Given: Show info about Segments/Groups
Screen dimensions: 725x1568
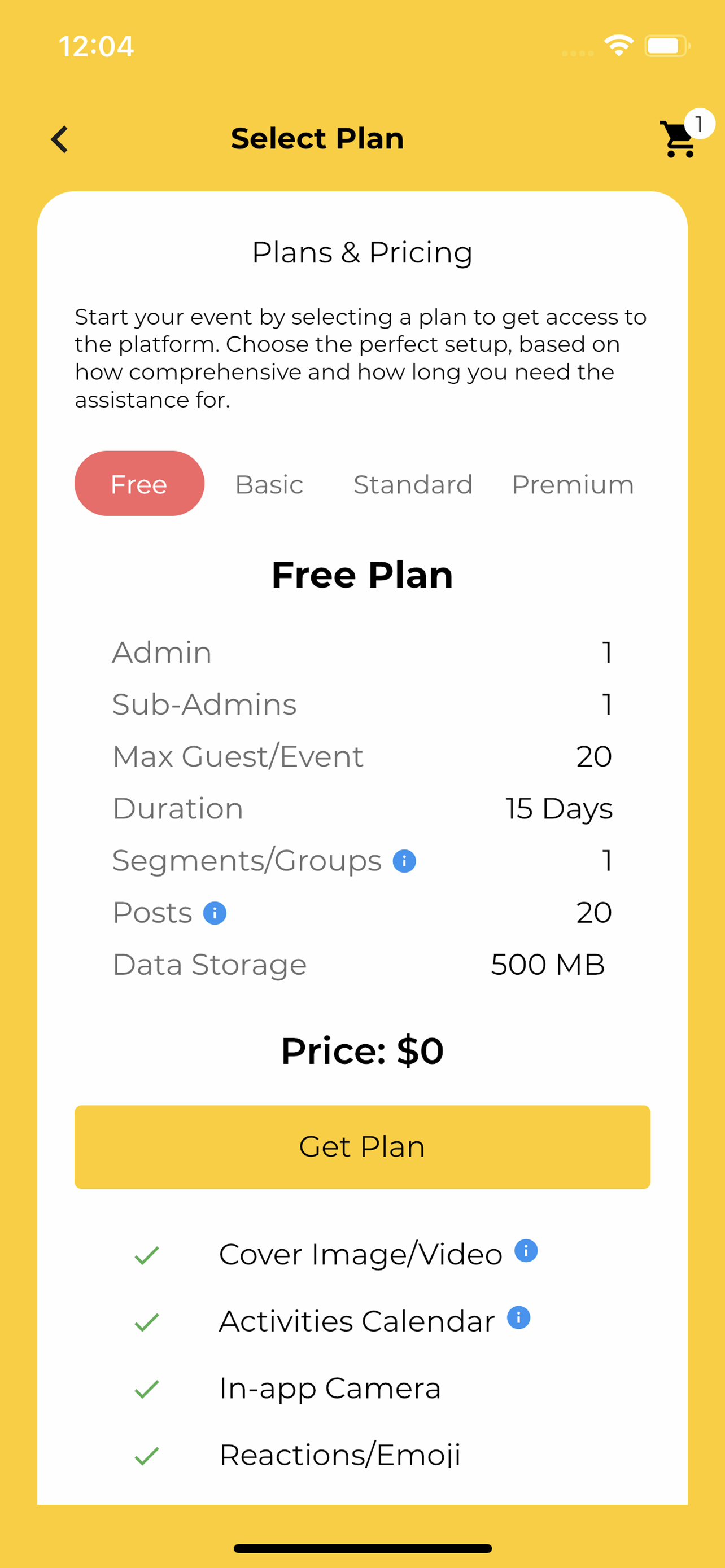Looking at the screenshot, I should coord(404,861).
